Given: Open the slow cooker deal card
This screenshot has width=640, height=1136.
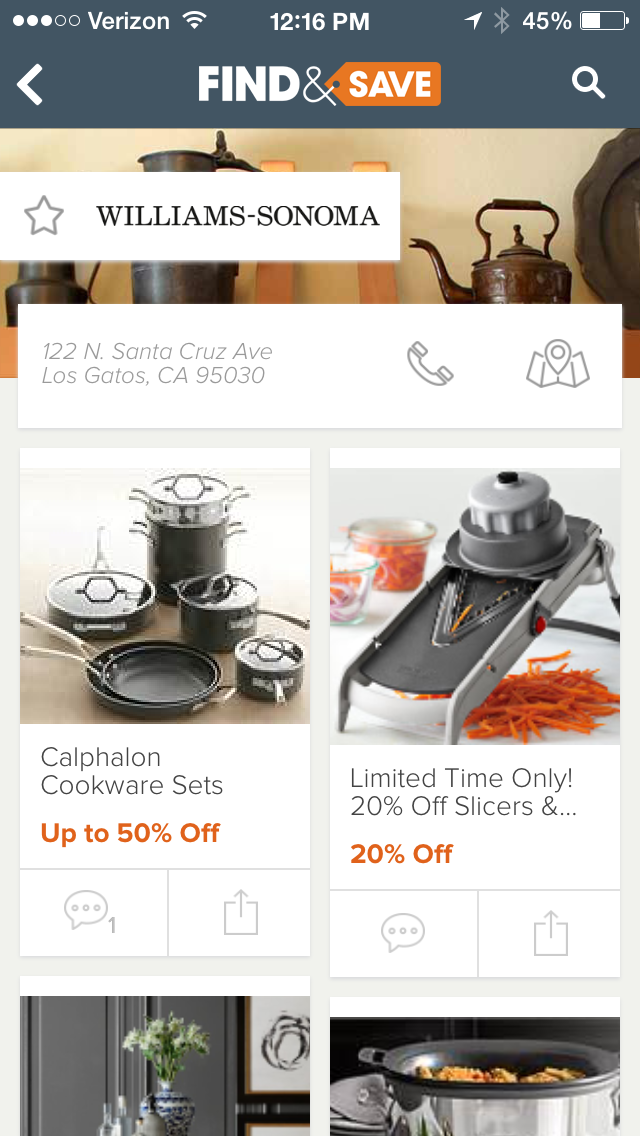Looking at the screenshot, I should click(x=475, y=1075).
